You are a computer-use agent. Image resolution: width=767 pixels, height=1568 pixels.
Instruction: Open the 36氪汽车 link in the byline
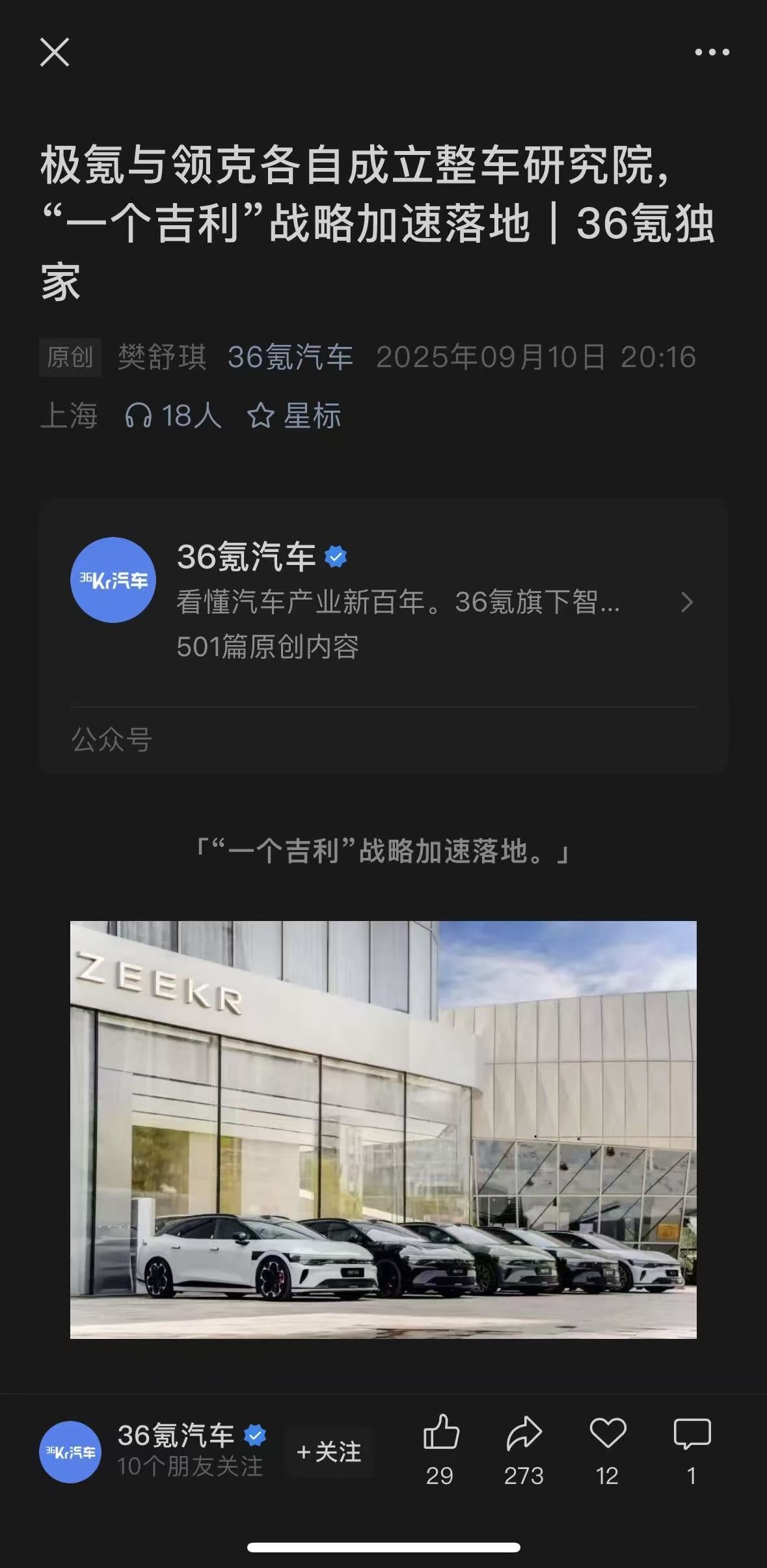pos(290,357)
